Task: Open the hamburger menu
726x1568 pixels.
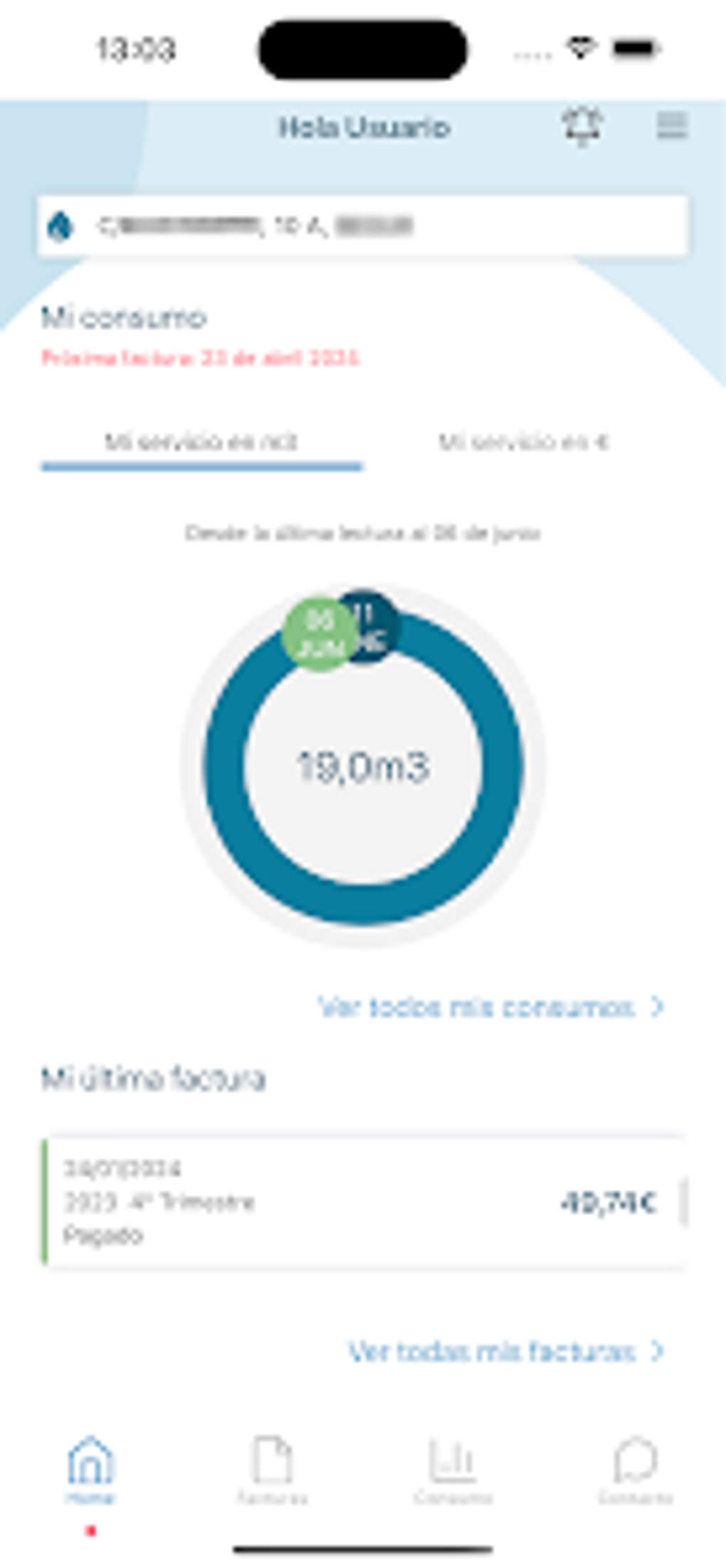Action: point(670,126)
